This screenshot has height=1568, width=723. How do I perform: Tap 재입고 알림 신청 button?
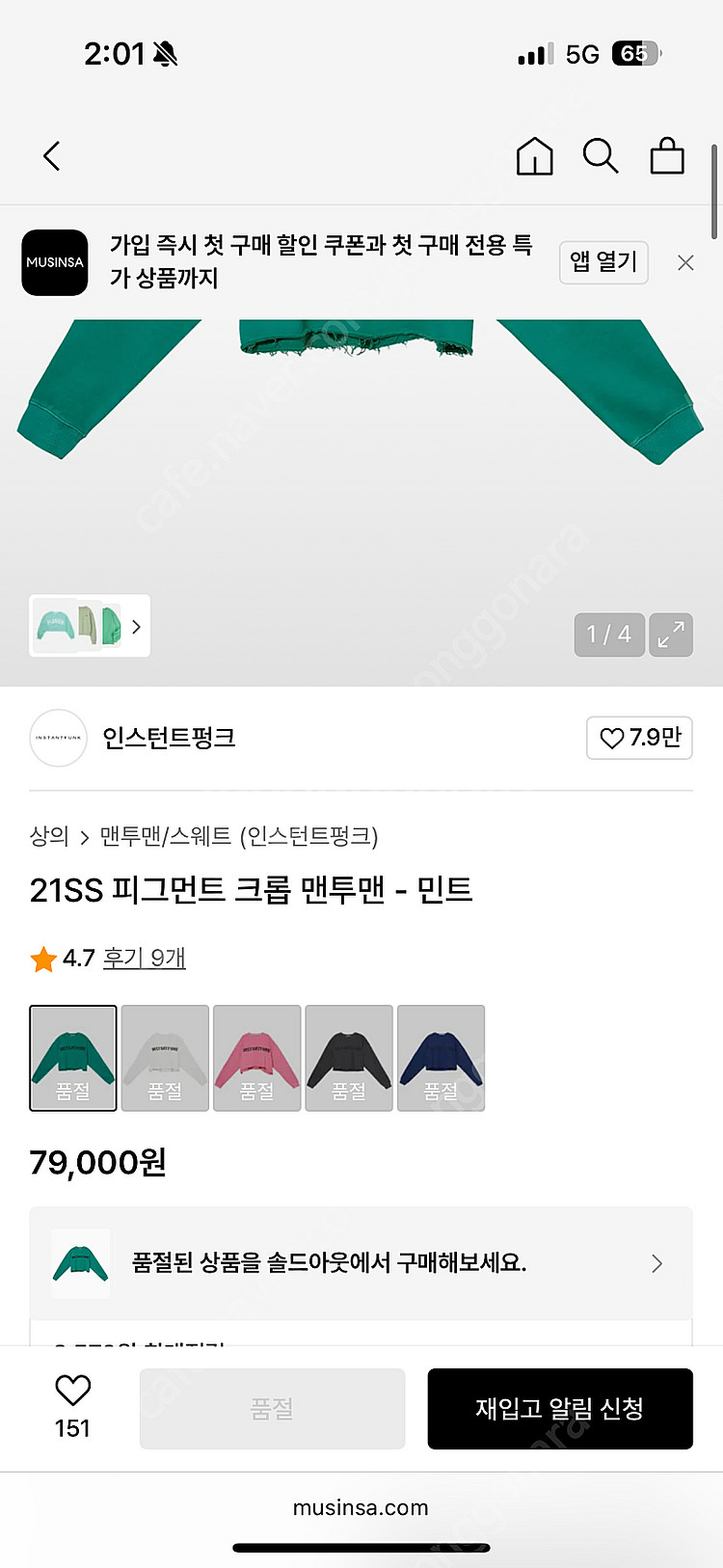click(560, 1409)
